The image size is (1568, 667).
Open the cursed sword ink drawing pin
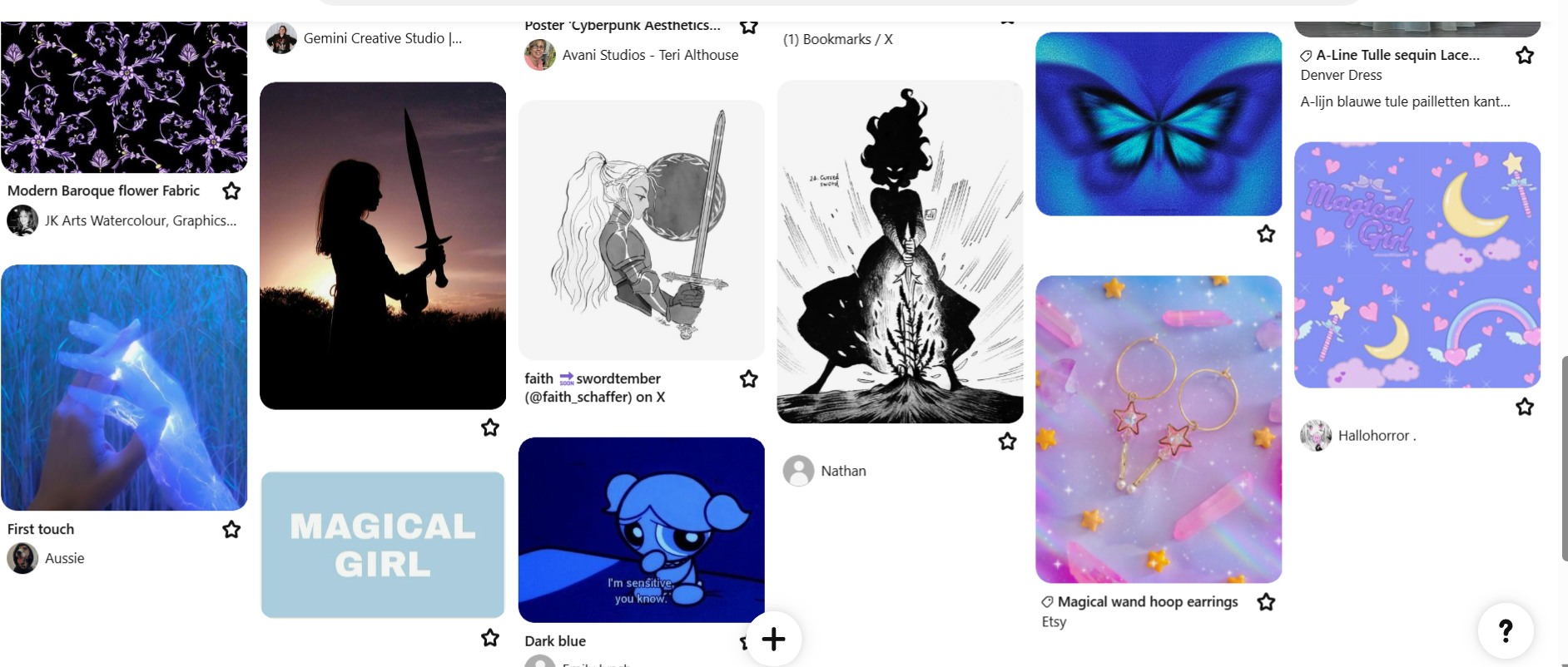coord(900,251)
